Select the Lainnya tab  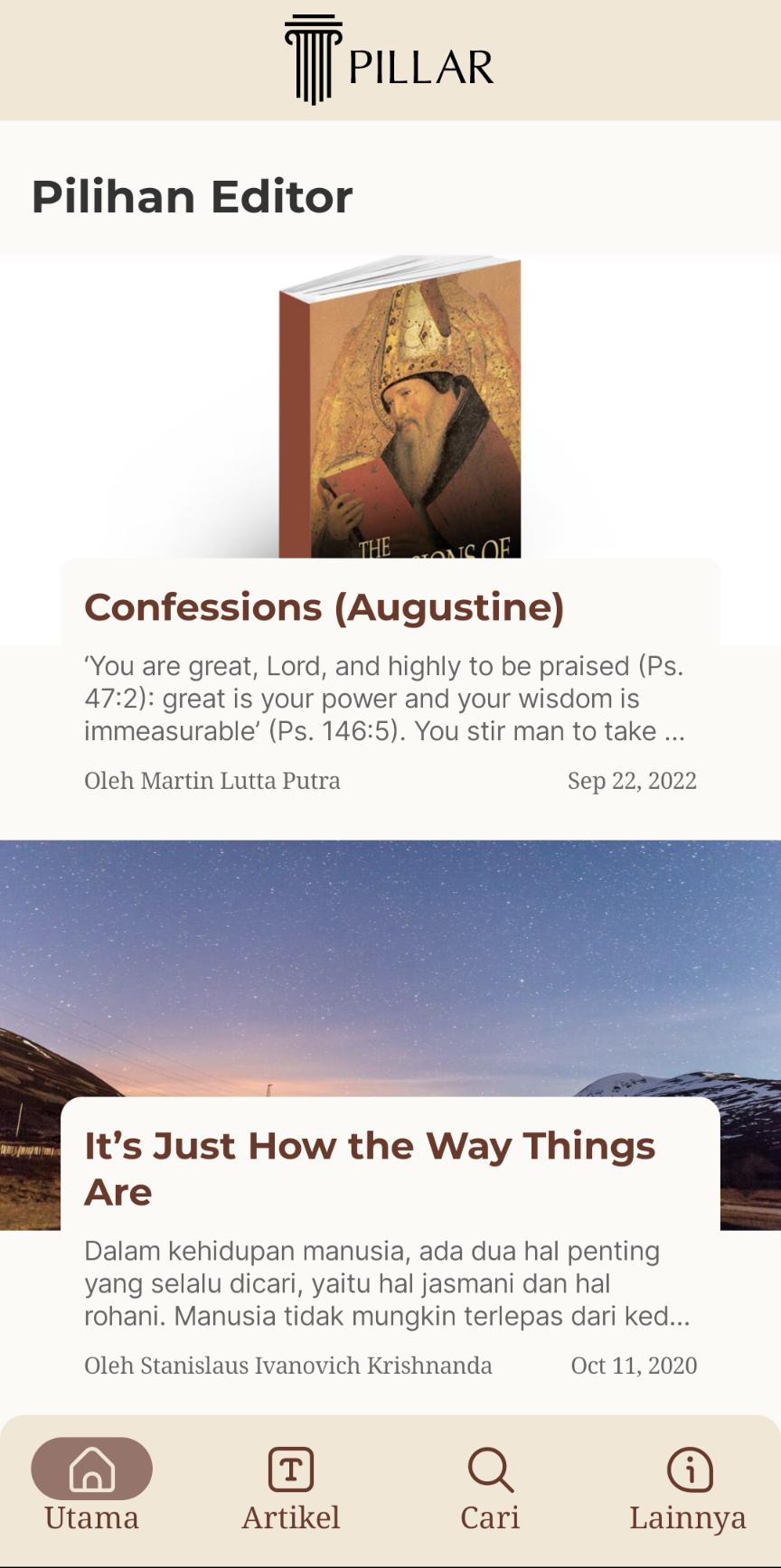coord(688,1487)
